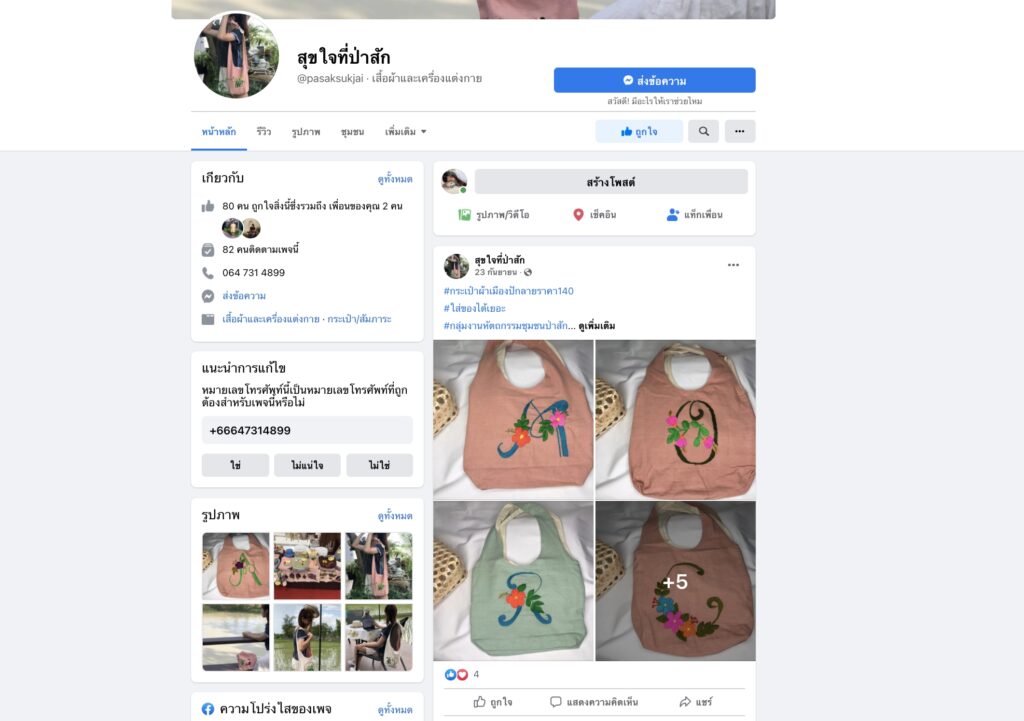Expand the เพิ่มเติม dropdown

click(405, 132)
